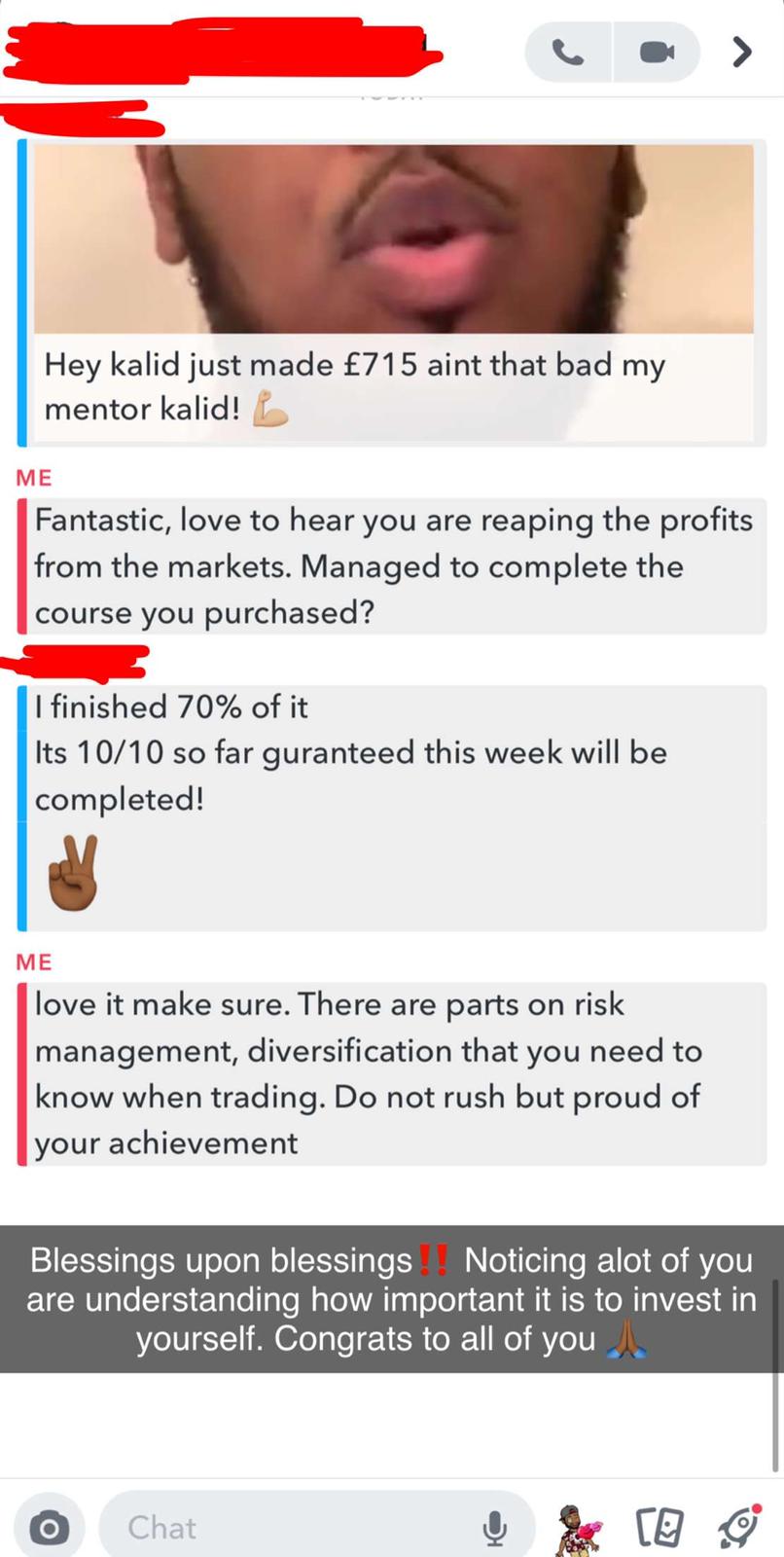The image size is (784, 1557).
Task: Open the video snap in chat
Action: click(393, 238)
